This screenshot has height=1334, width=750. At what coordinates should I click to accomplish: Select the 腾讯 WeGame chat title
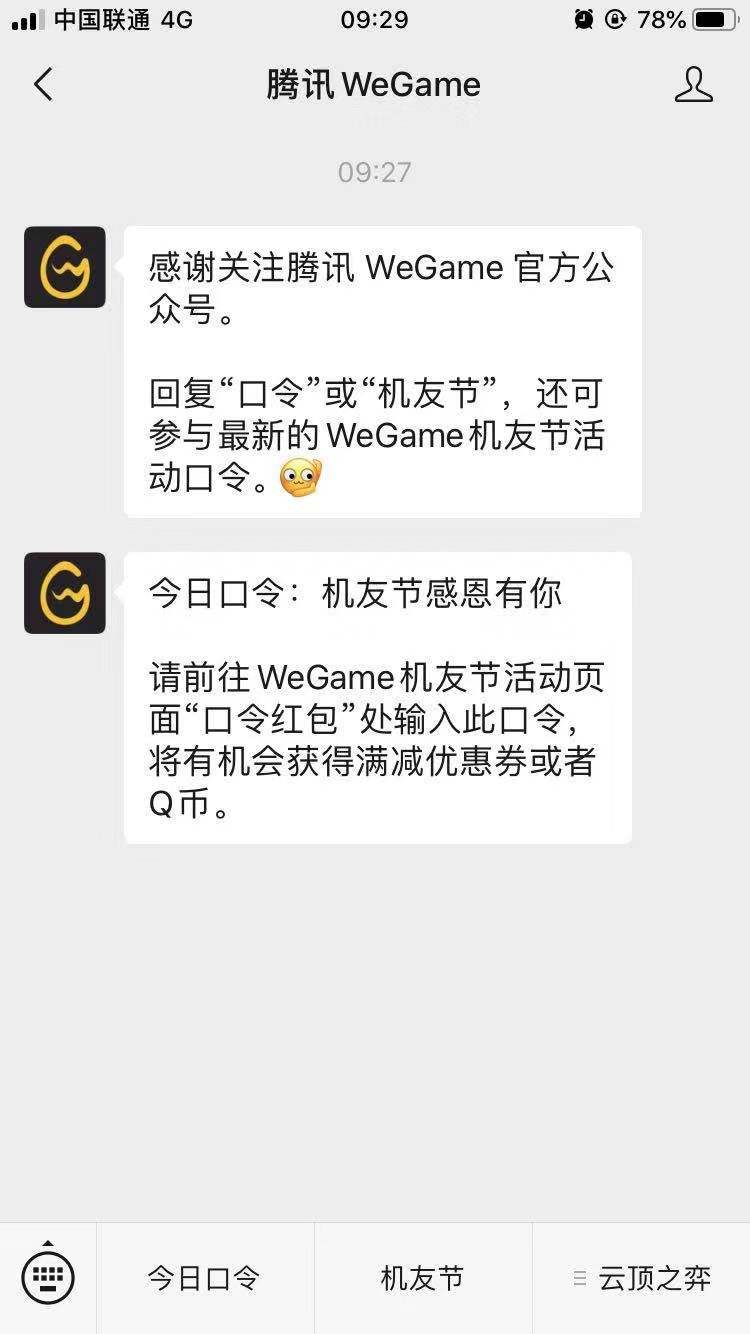tap(374, 85)
